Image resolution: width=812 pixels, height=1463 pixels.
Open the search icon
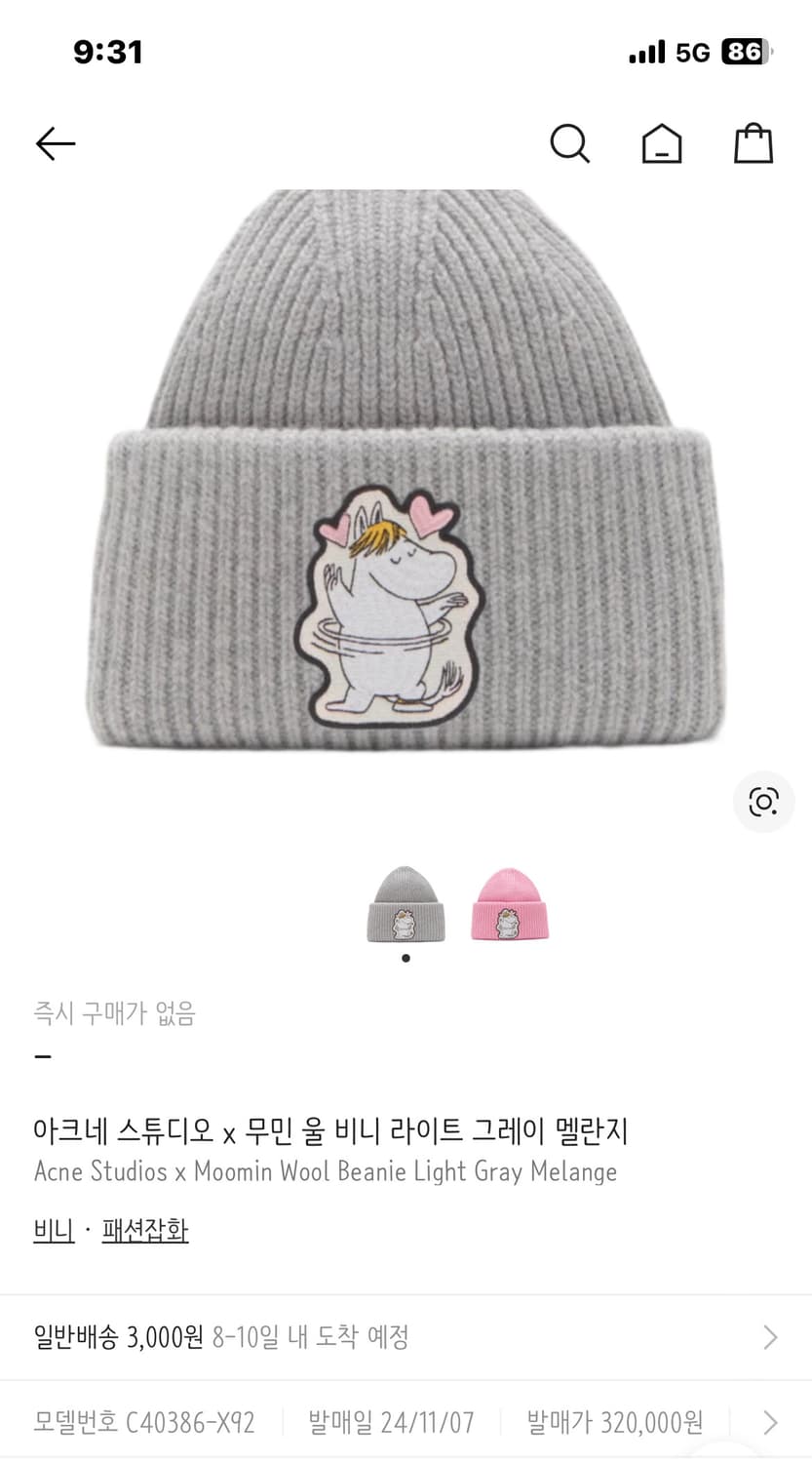(x=570, y=143)
